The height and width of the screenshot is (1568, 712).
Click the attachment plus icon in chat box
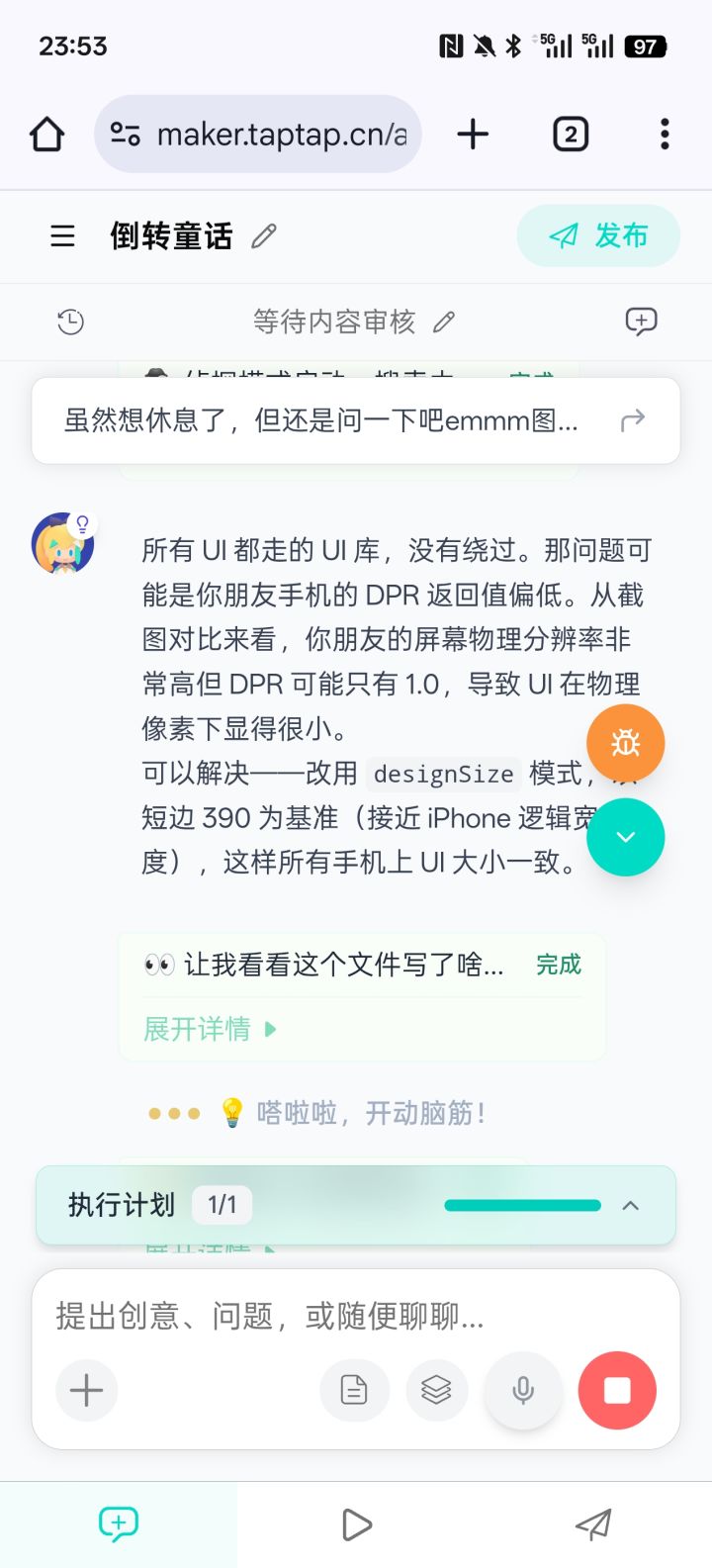pyautogui.click(x=86, y=1390)
